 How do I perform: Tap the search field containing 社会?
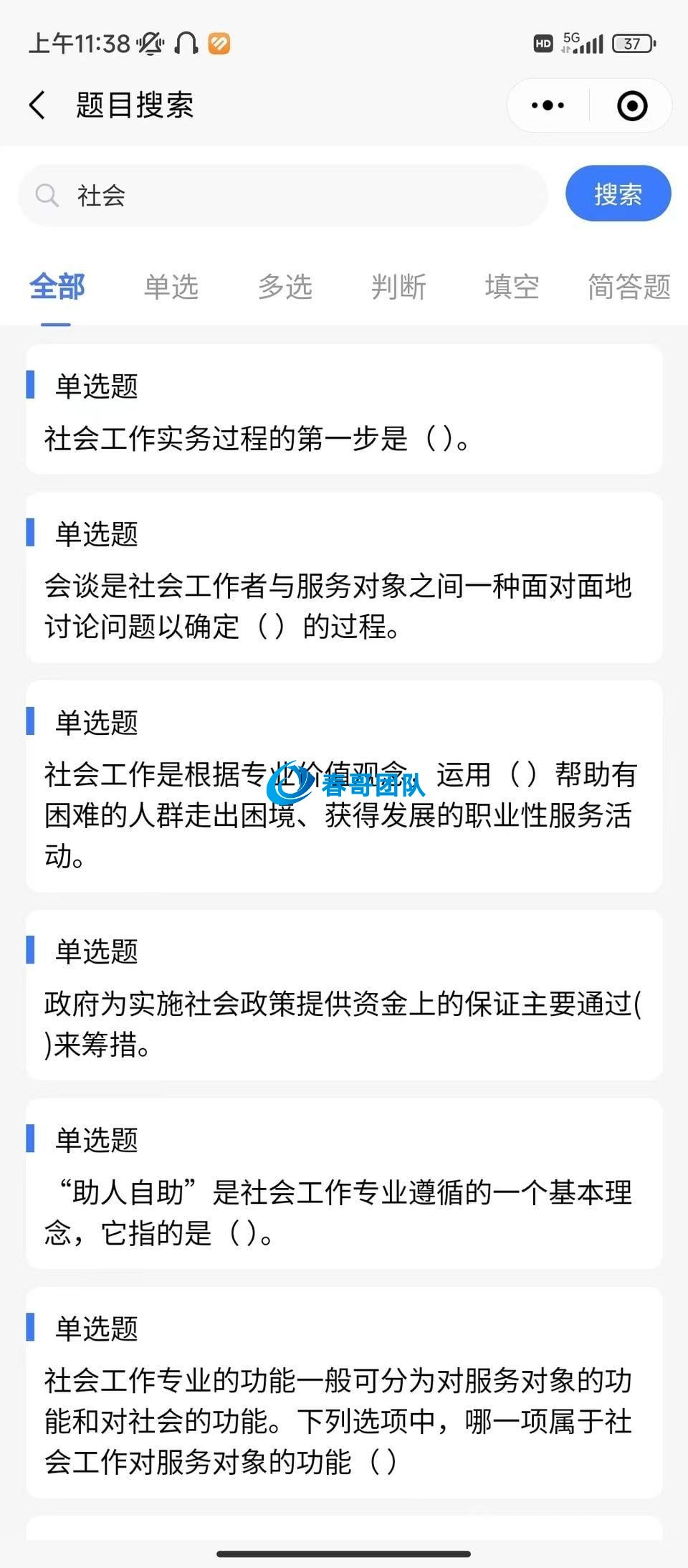(283, 195)
